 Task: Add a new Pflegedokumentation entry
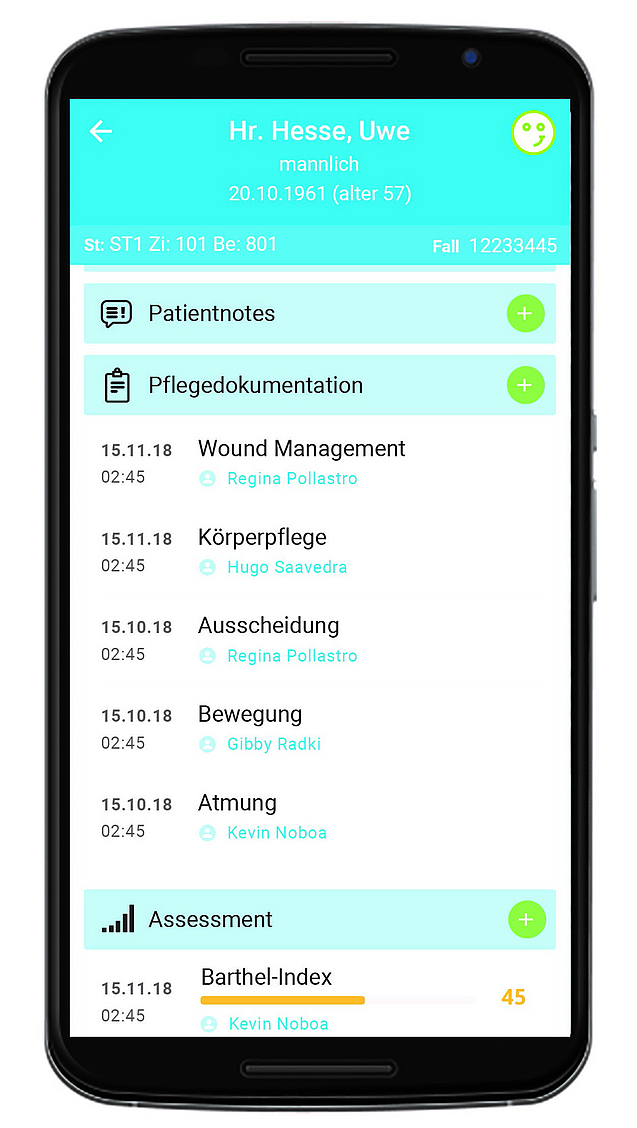(526, 385)
